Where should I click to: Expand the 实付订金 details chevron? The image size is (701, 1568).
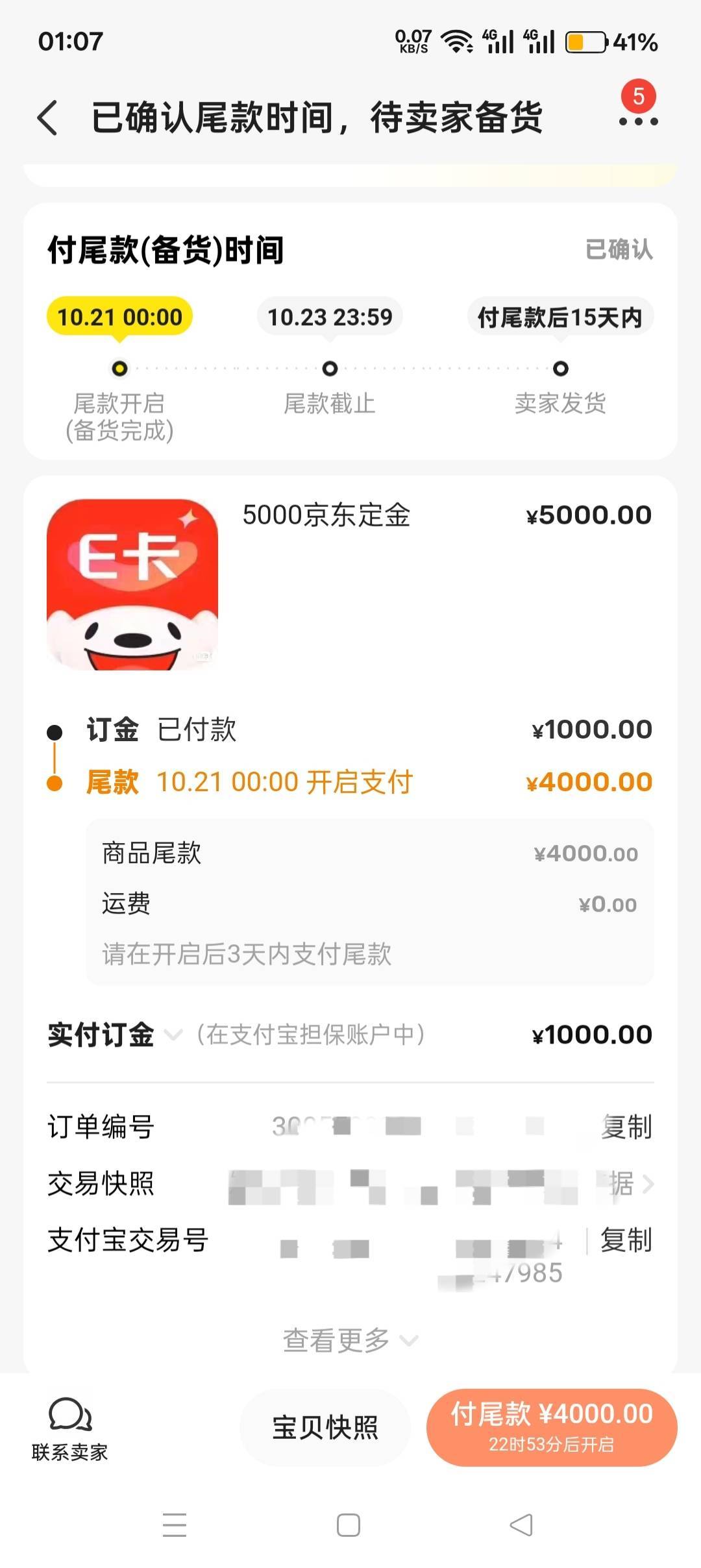tap(173, 1035)
